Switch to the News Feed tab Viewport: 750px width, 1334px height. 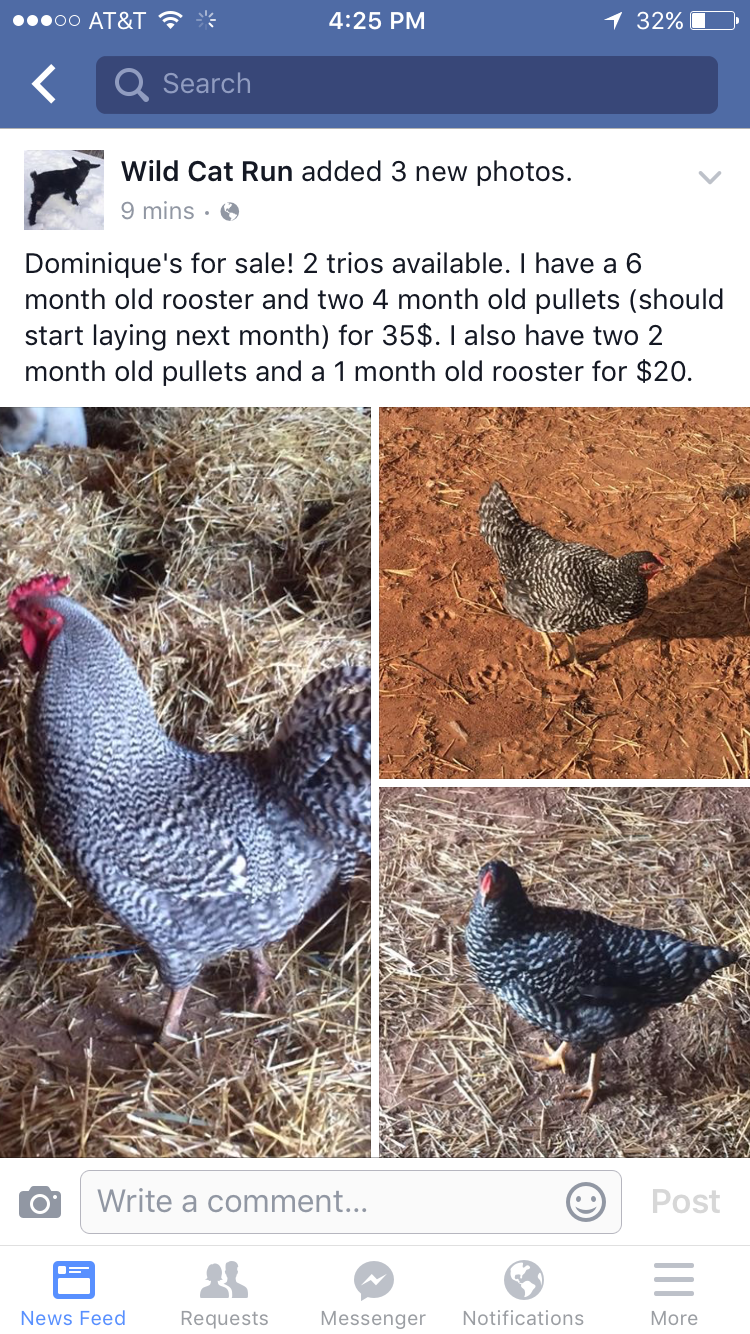click(74, 1292)
